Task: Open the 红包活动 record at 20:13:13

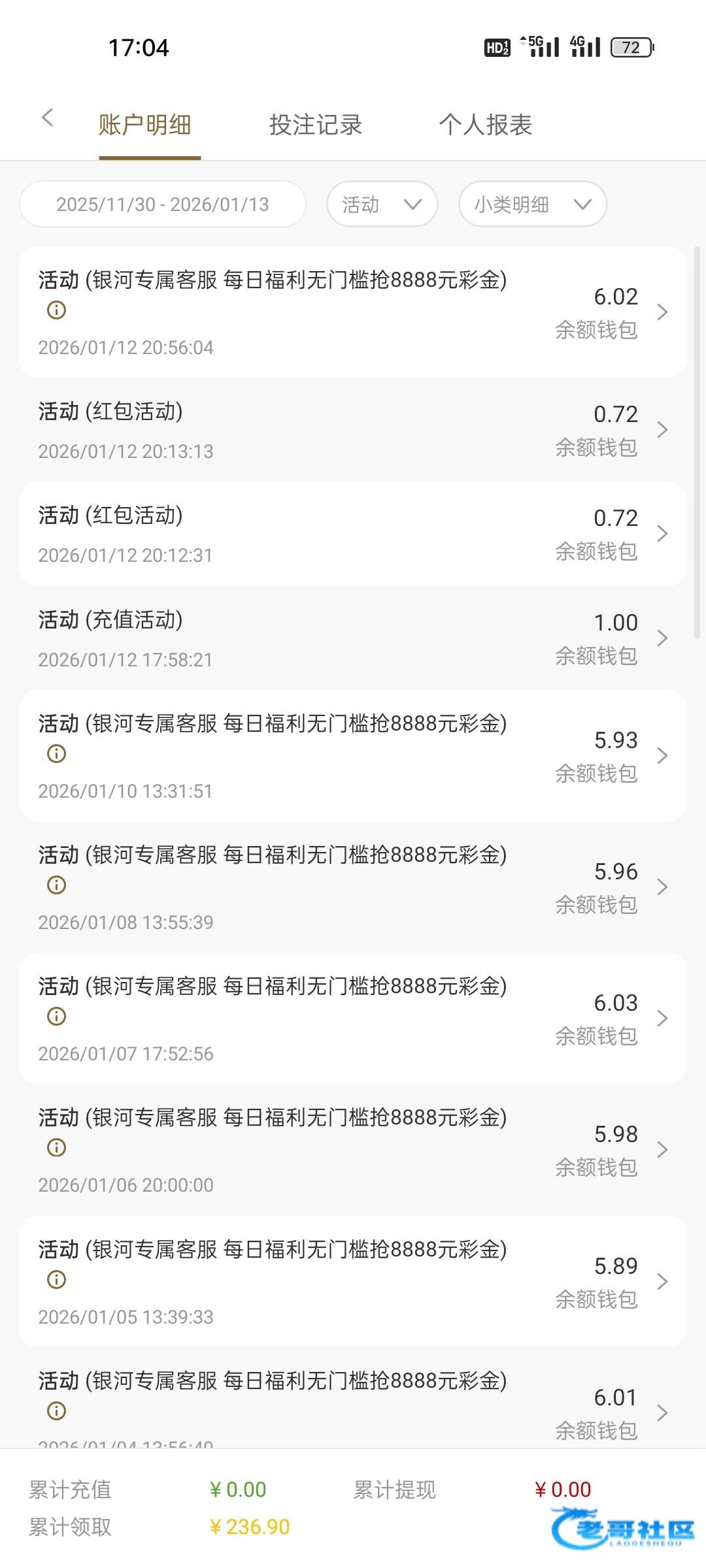Action: click(x=353, y=430)
